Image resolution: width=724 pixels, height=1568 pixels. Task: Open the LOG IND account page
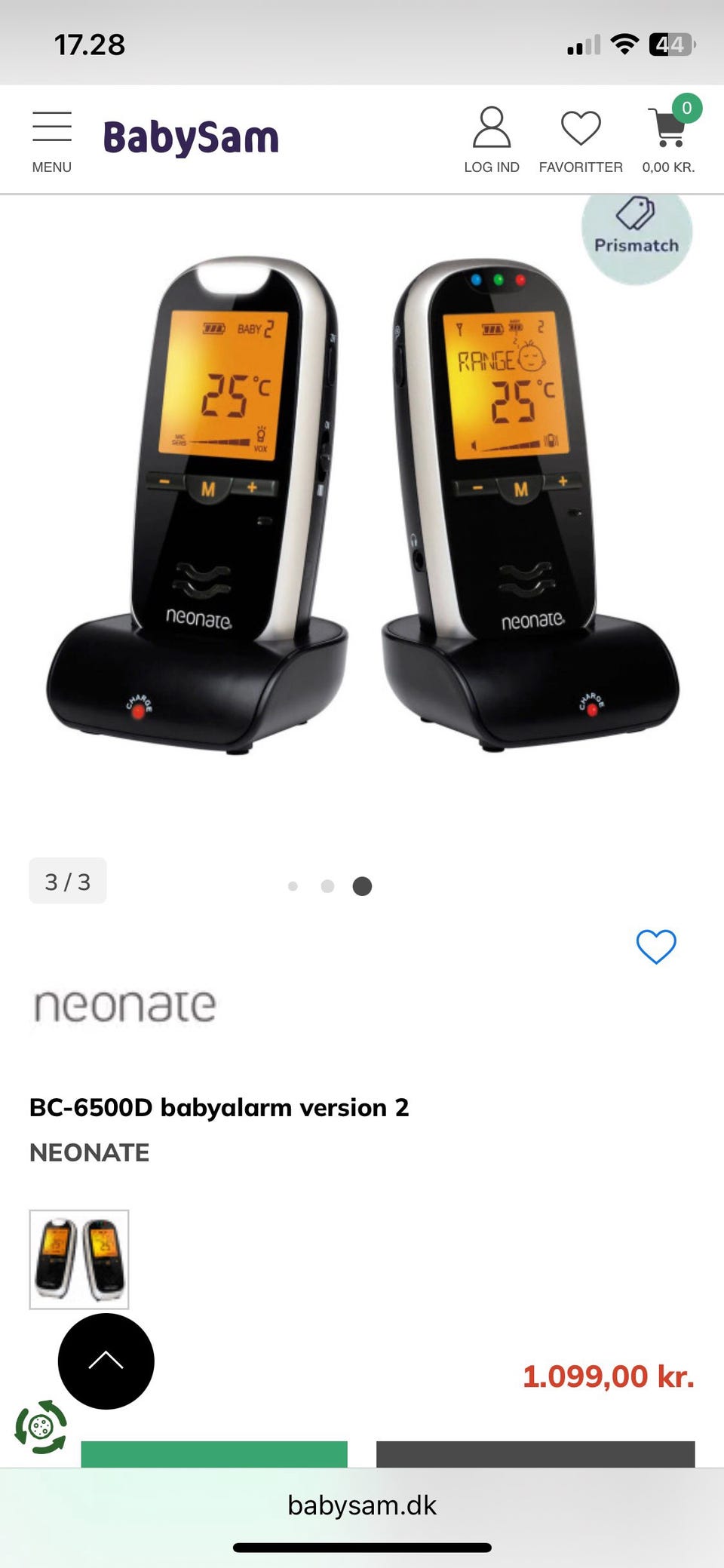coord(491,141)
